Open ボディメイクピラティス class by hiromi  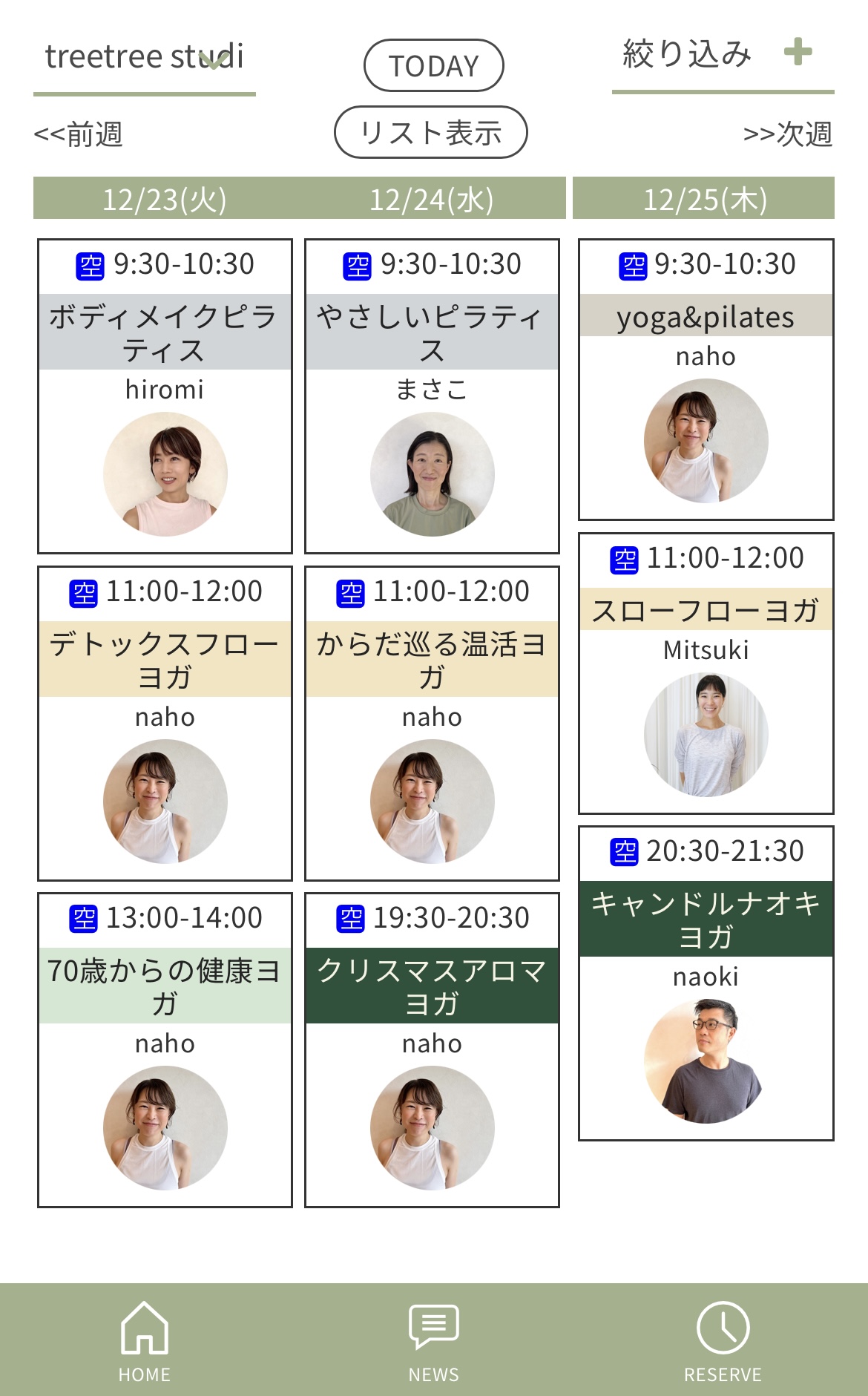165,396
